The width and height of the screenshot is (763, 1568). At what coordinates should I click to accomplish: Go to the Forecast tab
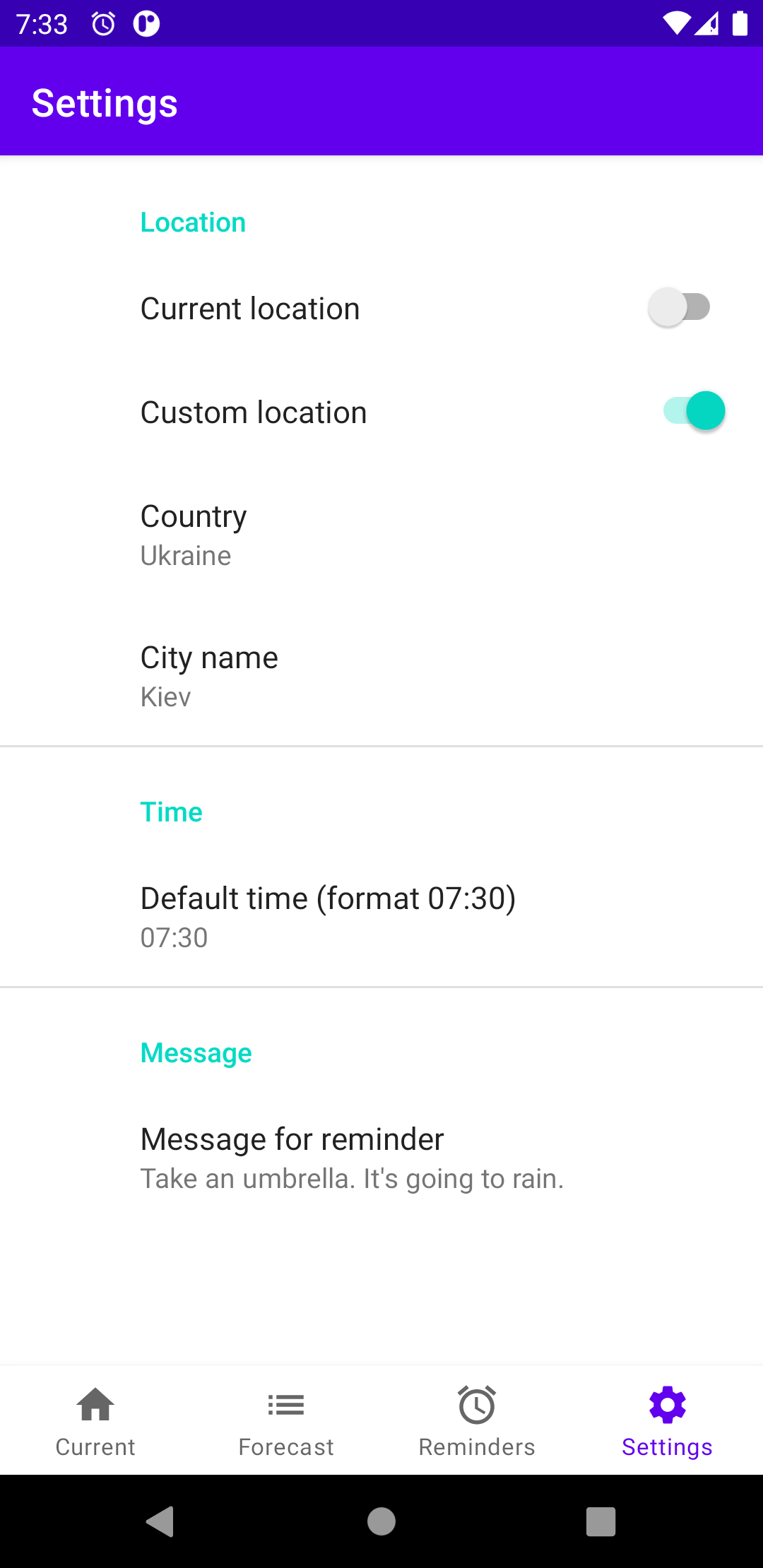[286, 1420]
